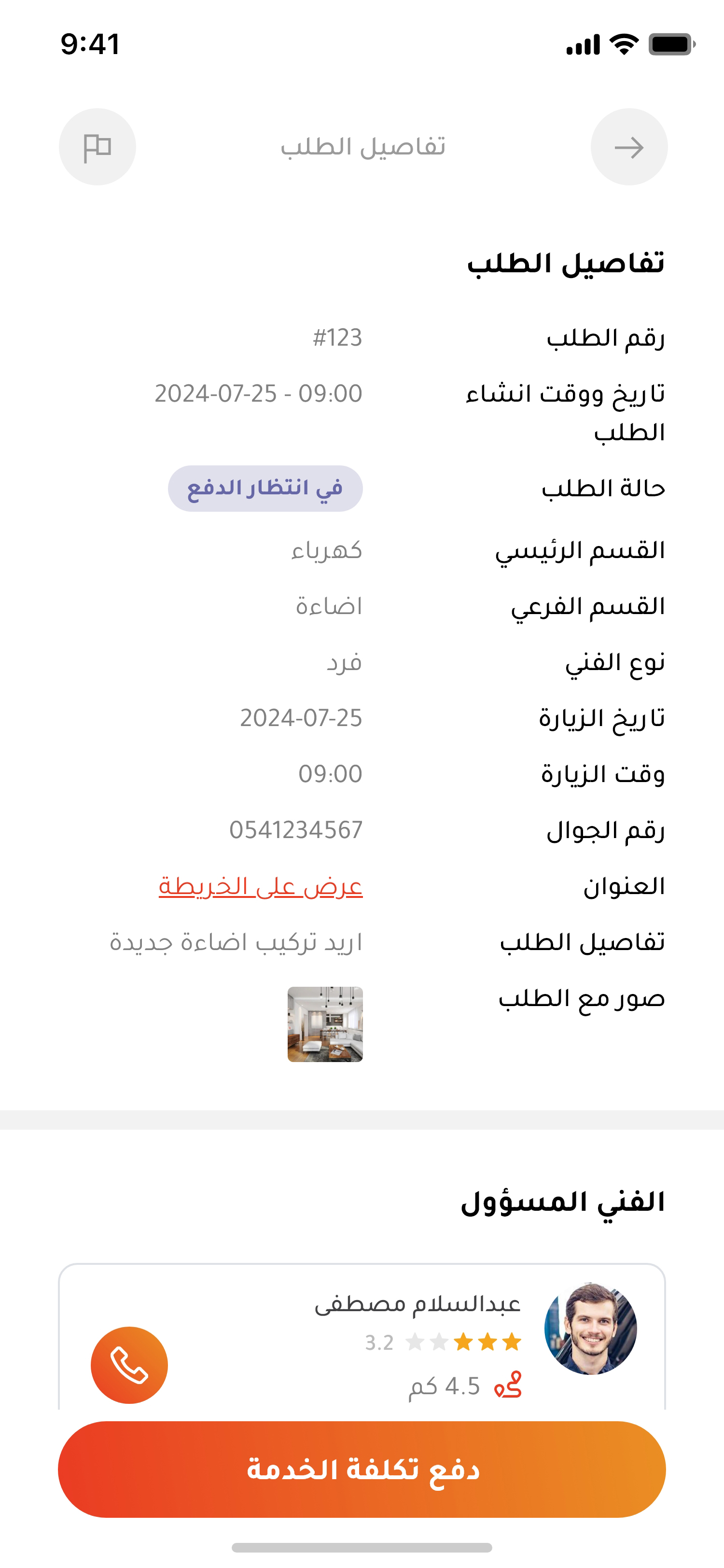This screenshot has width=724, height=1568.
Task: Tap دفع تكلفة الخدمة to pay
Action: (x=362, y=1469)
